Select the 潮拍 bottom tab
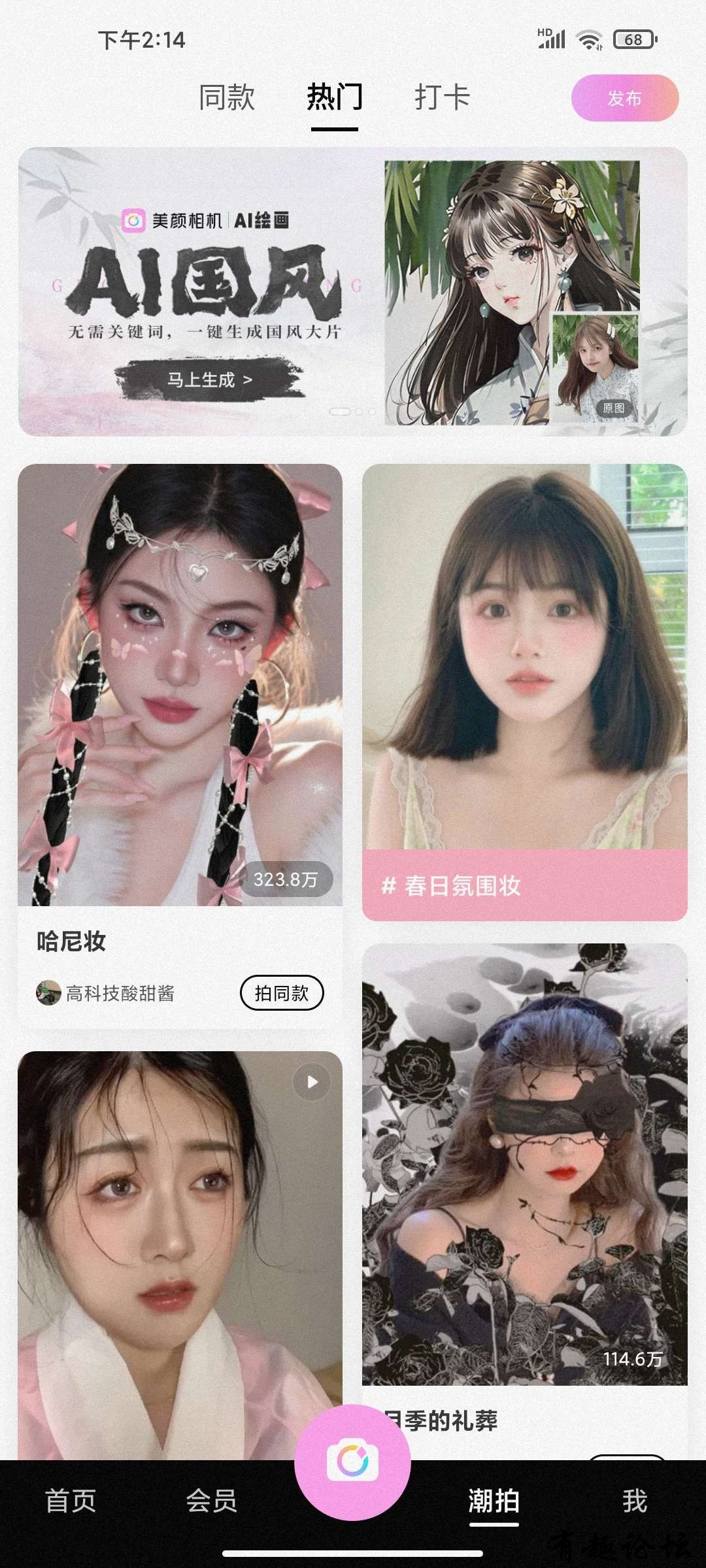This screenshot has width=706, height=1568. click(494, 1501)
